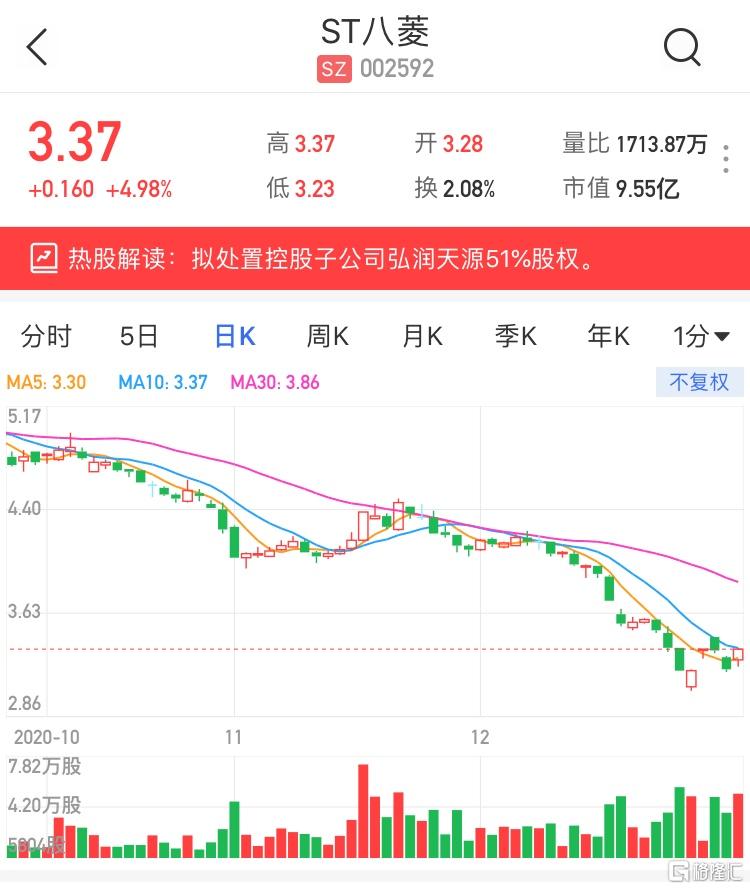Tap the back arrow icon

click(37, 47)
